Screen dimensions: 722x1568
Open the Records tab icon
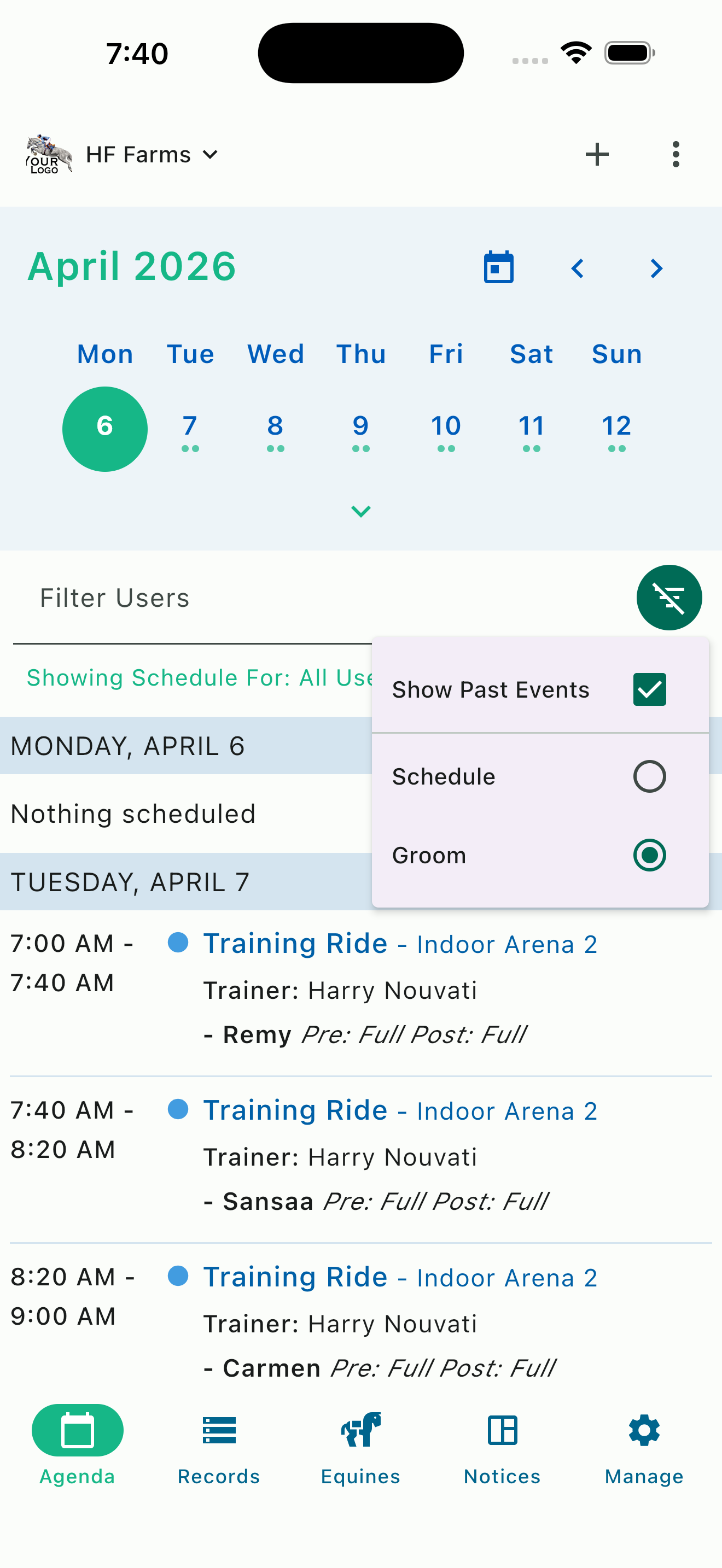pyautogui.click(x=219, y=1430)
